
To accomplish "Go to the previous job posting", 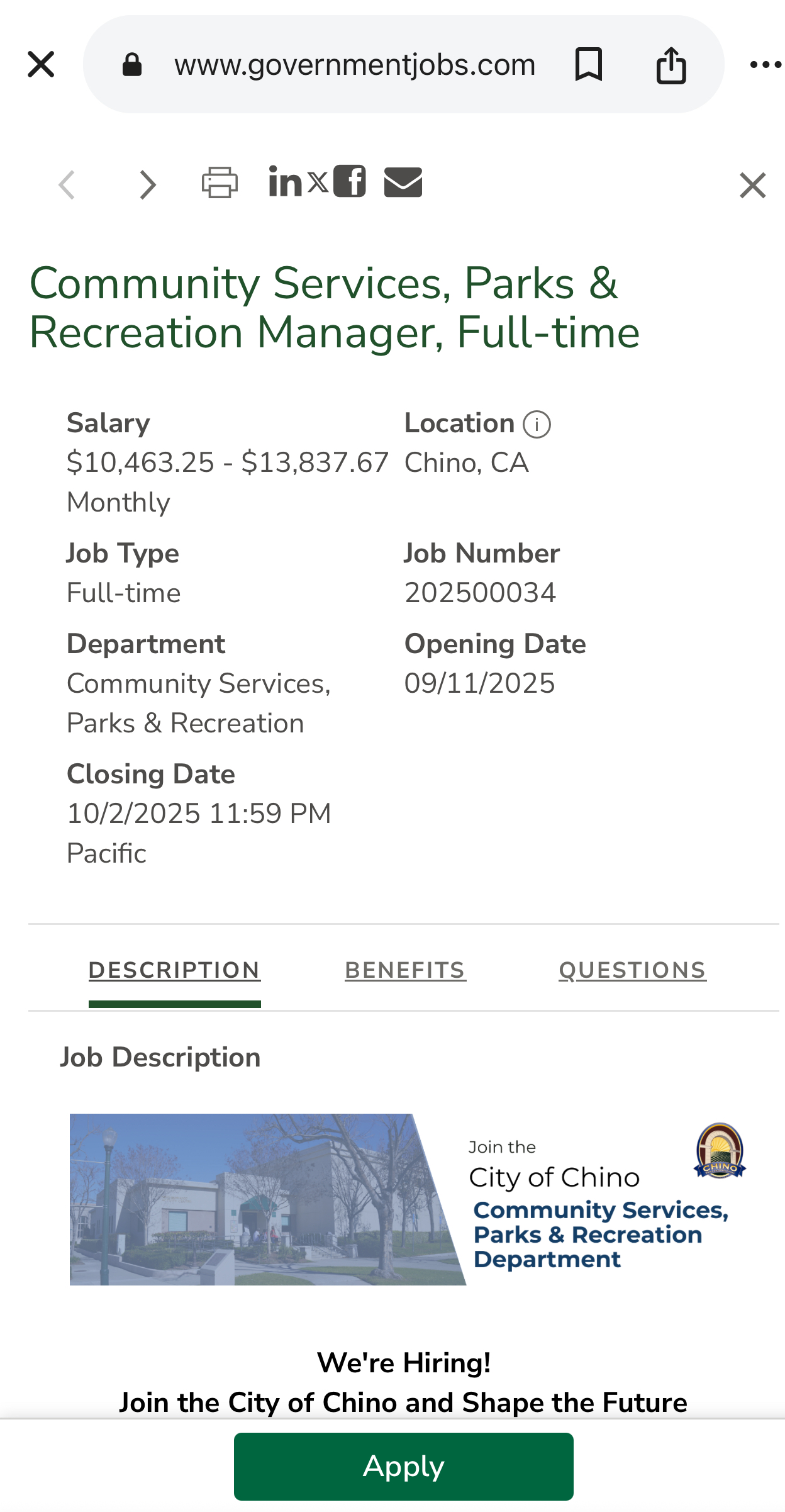I will point(67,185).
